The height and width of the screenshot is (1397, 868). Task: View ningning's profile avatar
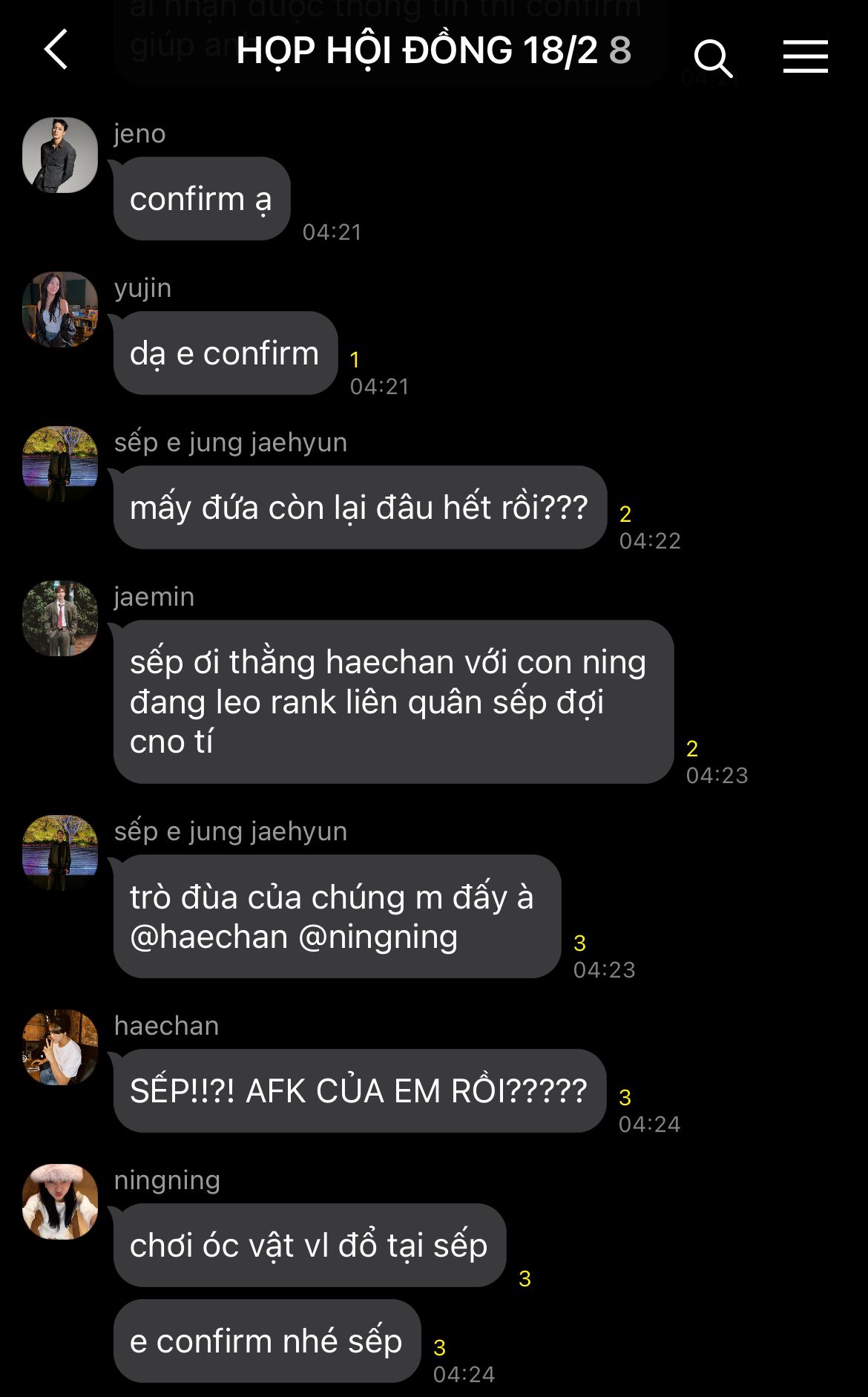pos(60,1202)
